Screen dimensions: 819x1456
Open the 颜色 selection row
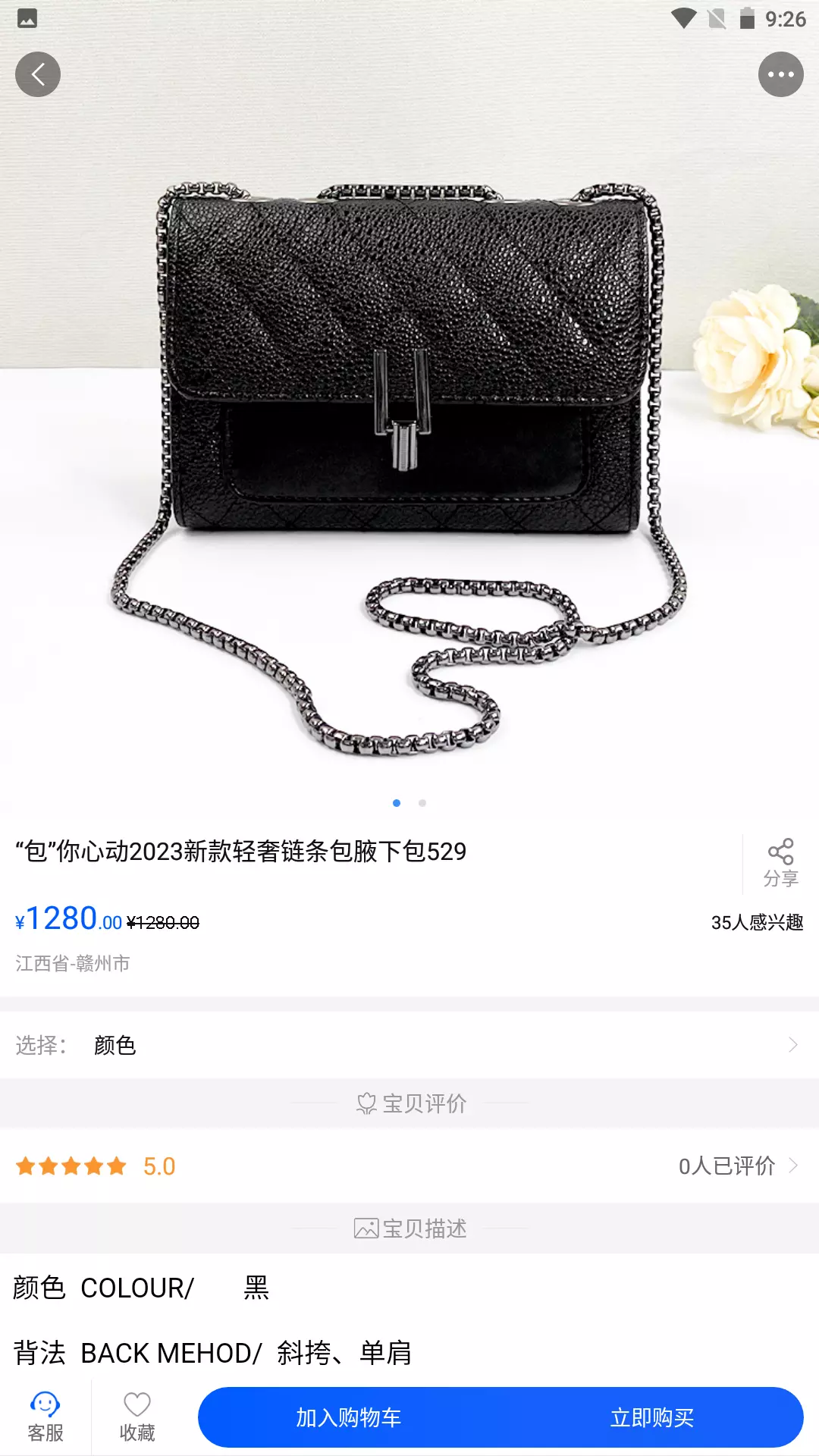(x=409, y=1045)
